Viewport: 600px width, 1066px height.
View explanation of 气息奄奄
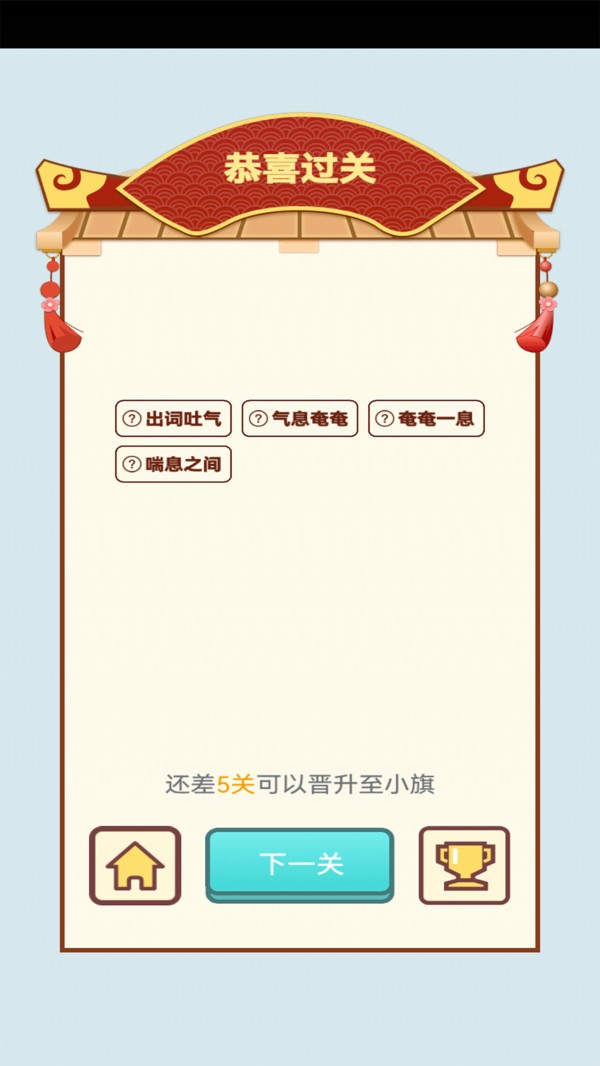click(x=300, y=419)
